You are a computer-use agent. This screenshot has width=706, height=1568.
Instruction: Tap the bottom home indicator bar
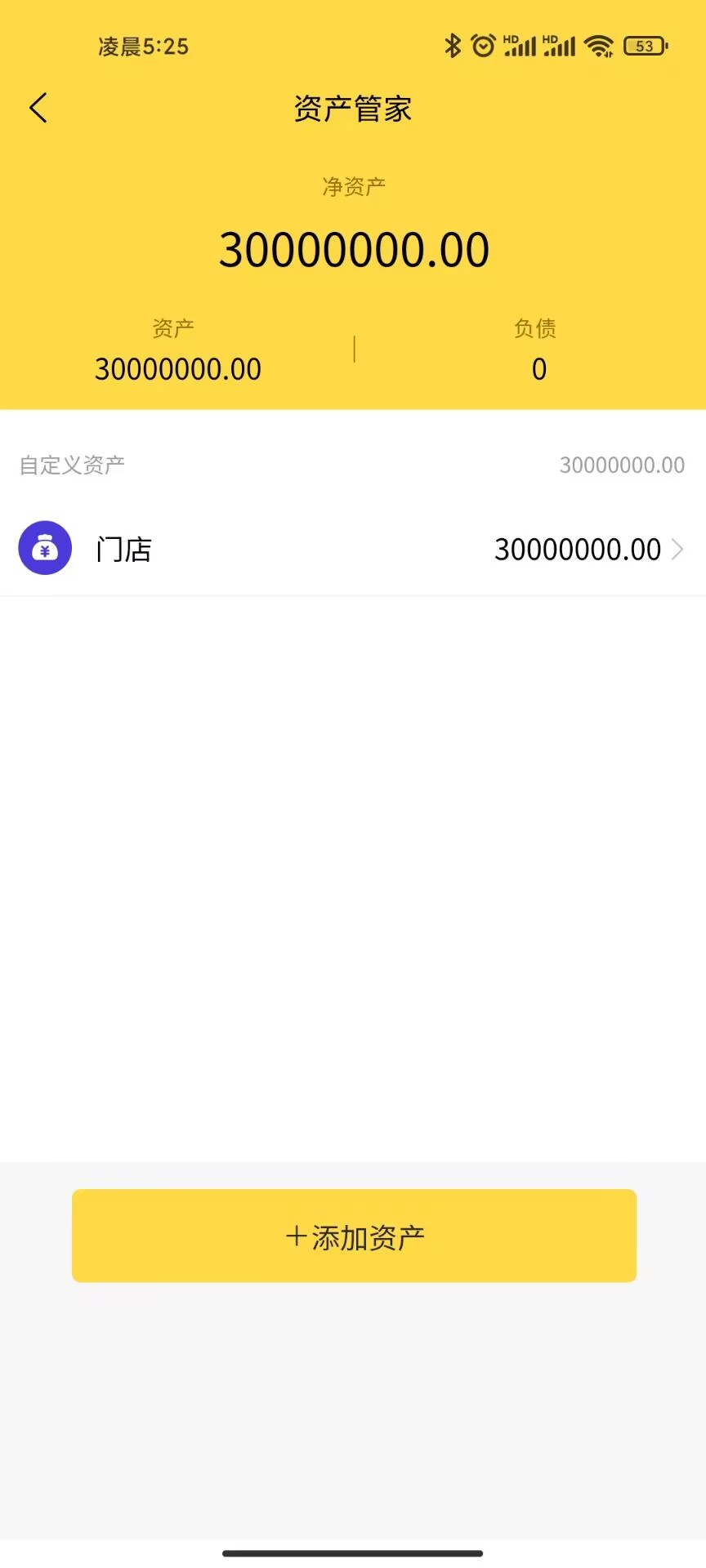point(353,1555)
